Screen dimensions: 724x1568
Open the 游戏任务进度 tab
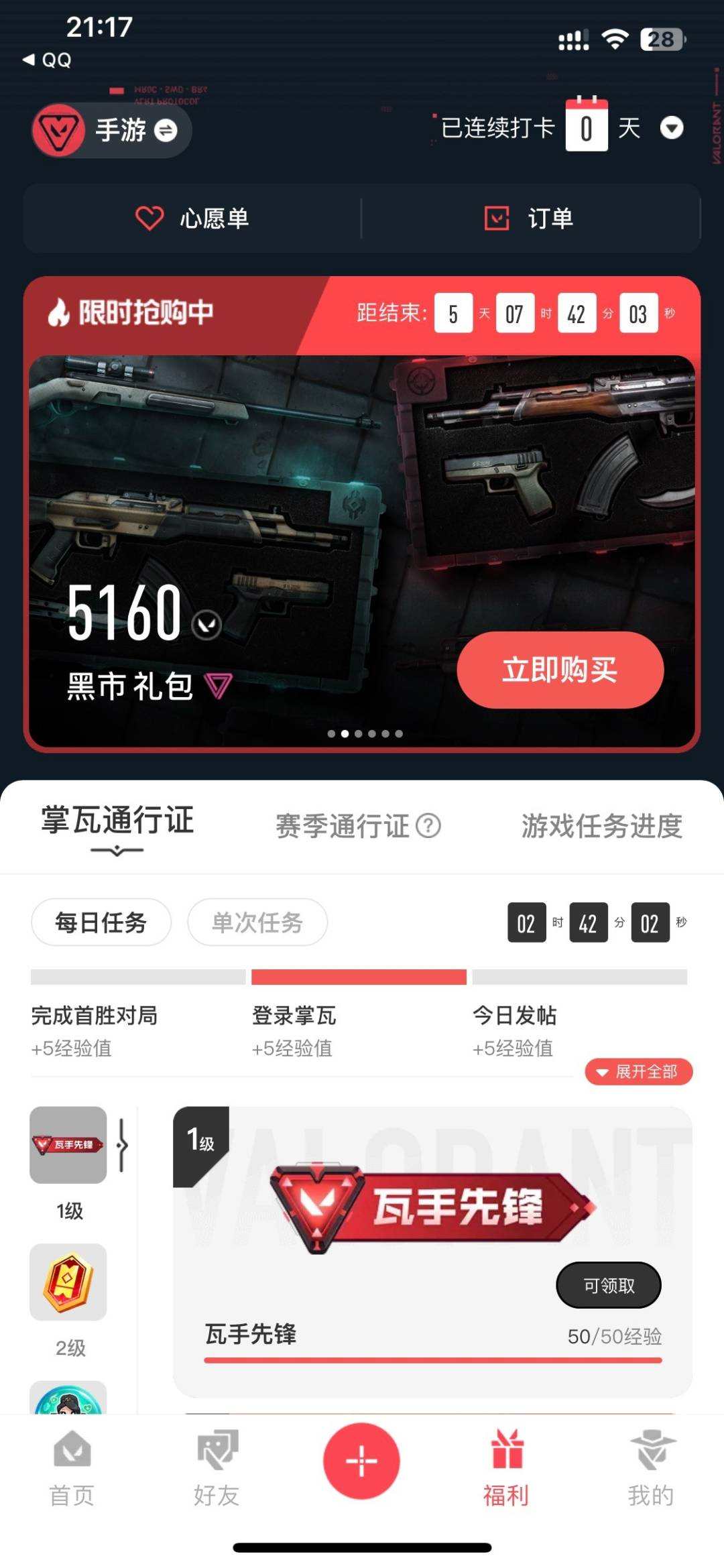click(602, 827)
